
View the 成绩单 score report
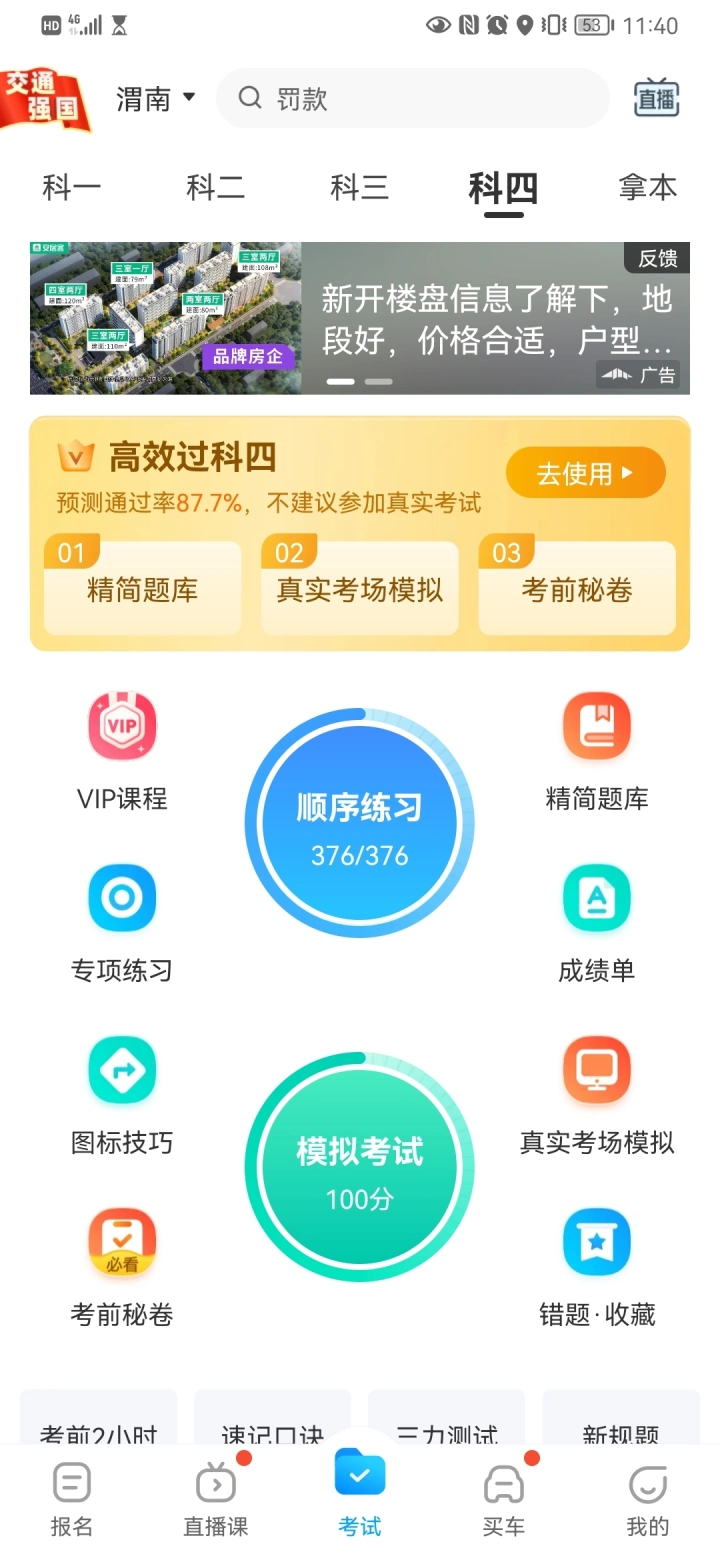click(597, 924)
